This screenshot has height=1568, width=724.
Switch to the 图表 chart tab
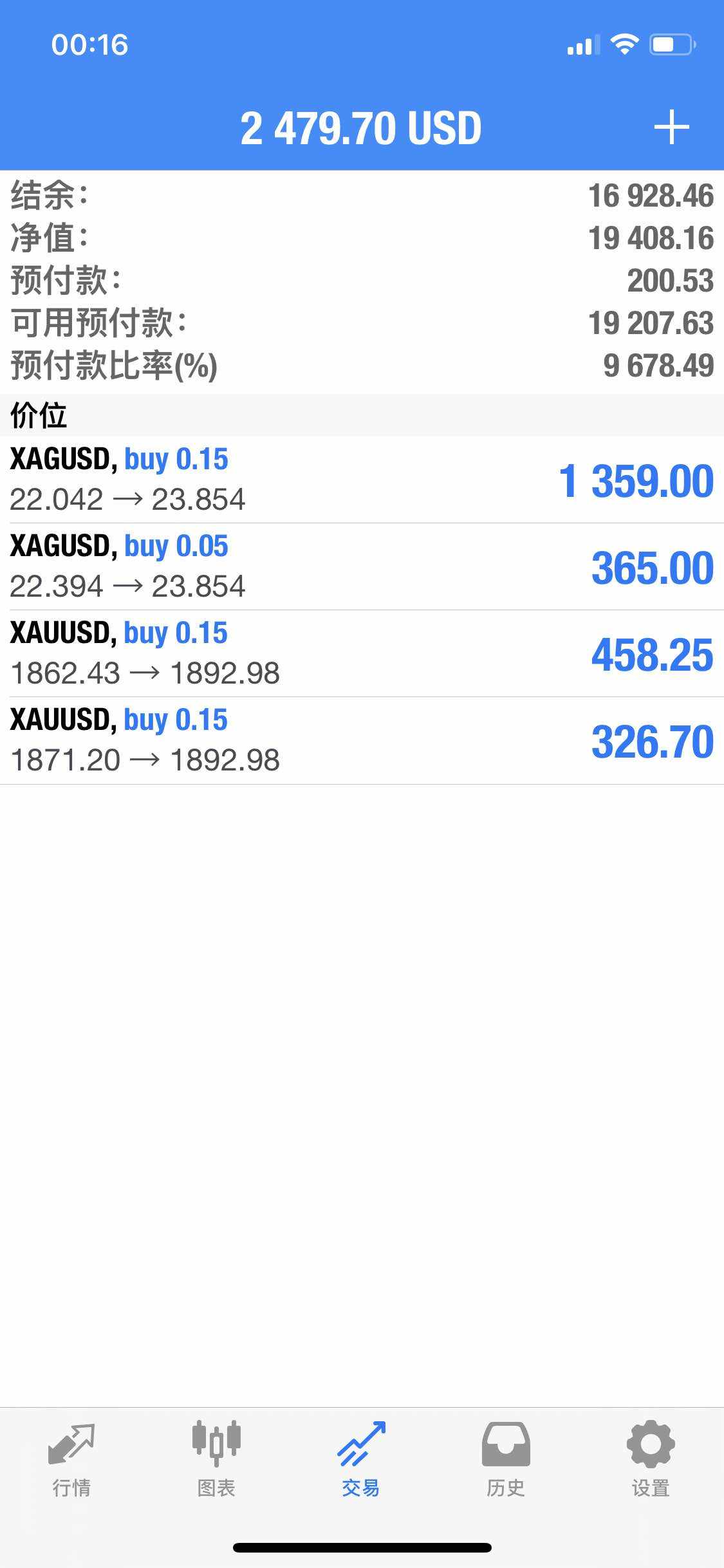pyautogui.click(x=216, y=1459)
